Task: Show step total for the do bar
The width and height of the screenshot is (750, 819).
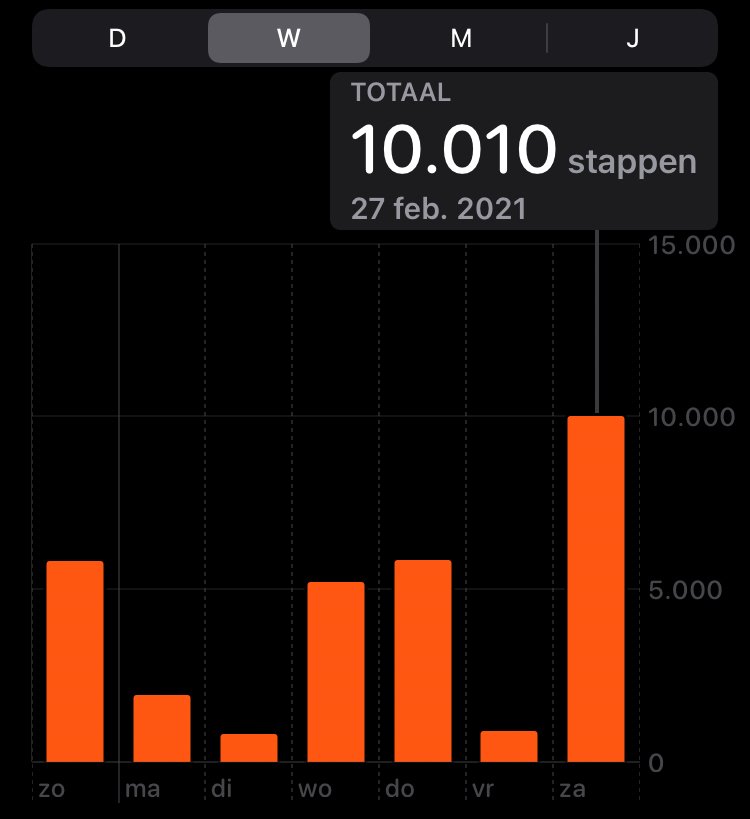Action: 422,661
